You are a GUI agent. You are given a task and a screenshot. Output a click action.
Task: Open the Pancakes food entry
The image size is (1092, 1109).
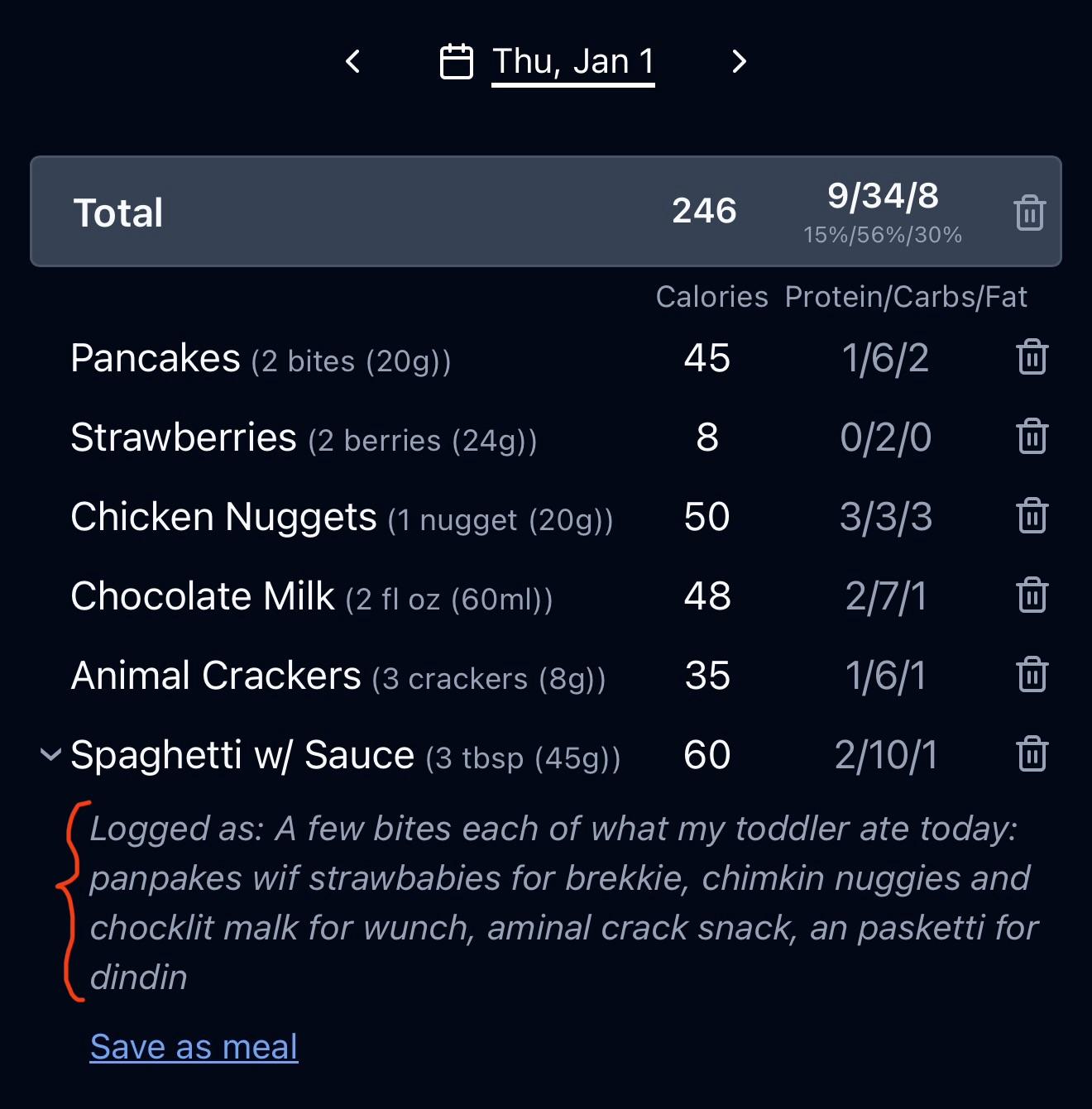[156, 359]
